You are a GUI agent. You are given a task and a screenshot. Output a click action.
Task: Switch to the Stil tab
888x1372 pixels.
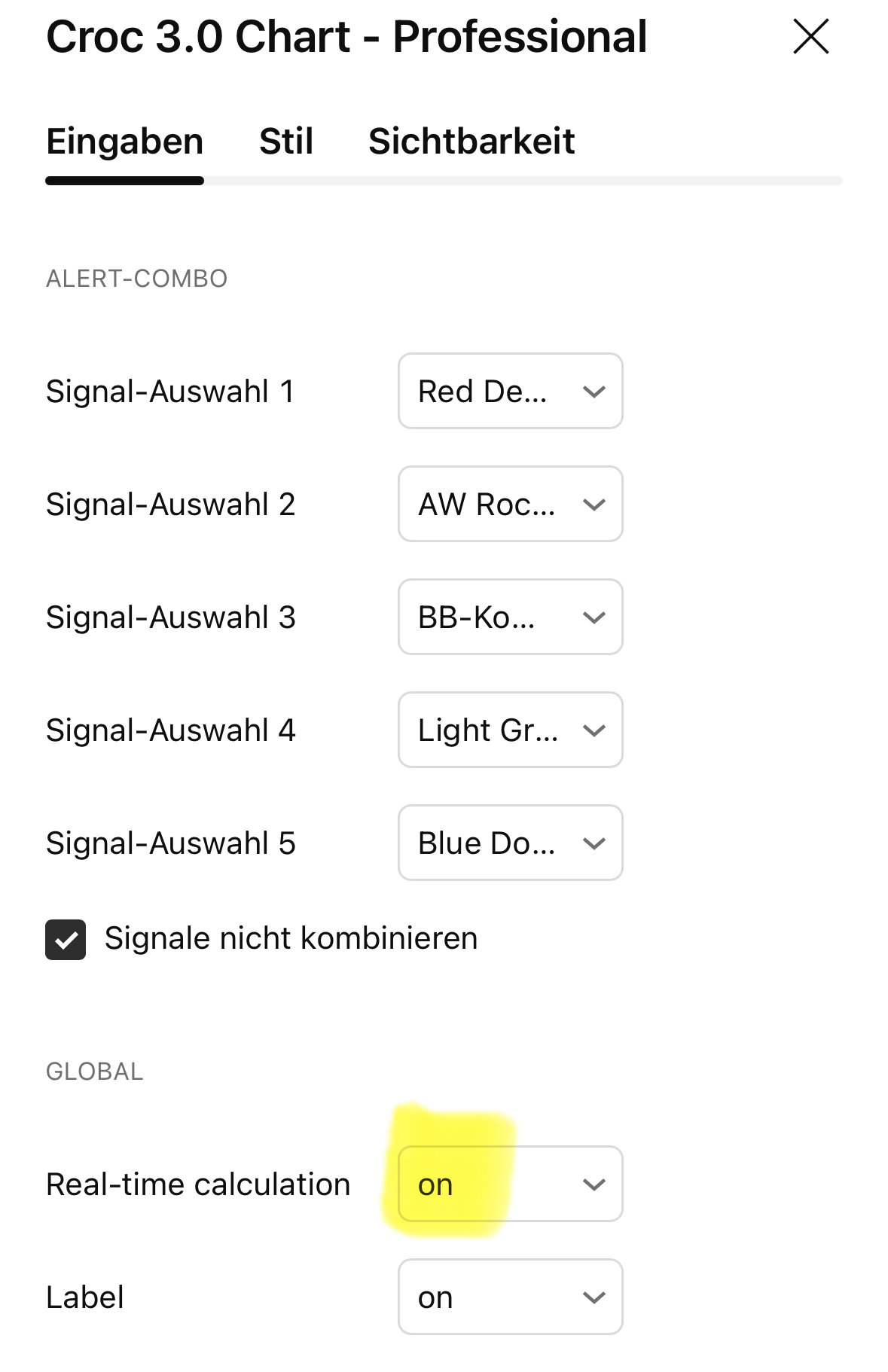click(285, 142)
